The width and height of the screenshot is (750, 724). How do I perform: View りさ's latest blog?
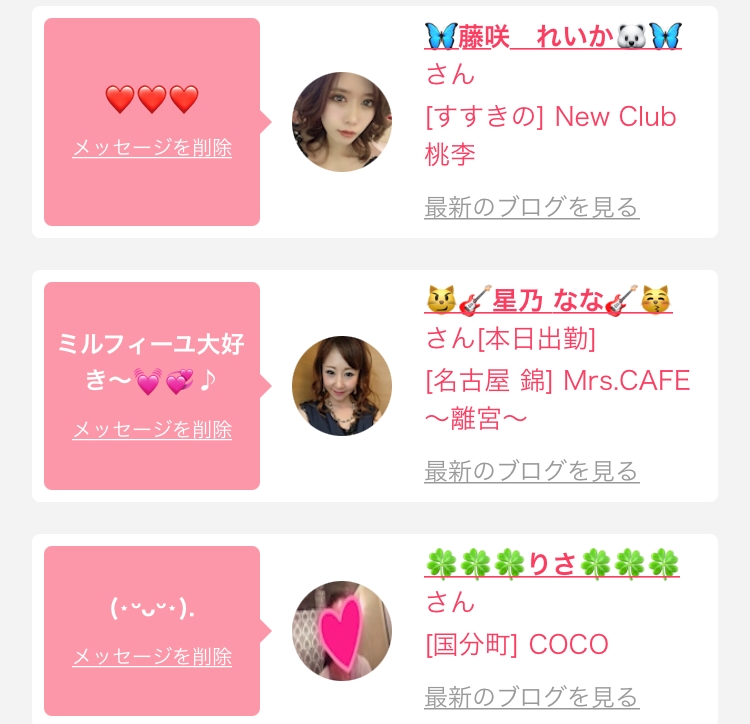532,697
